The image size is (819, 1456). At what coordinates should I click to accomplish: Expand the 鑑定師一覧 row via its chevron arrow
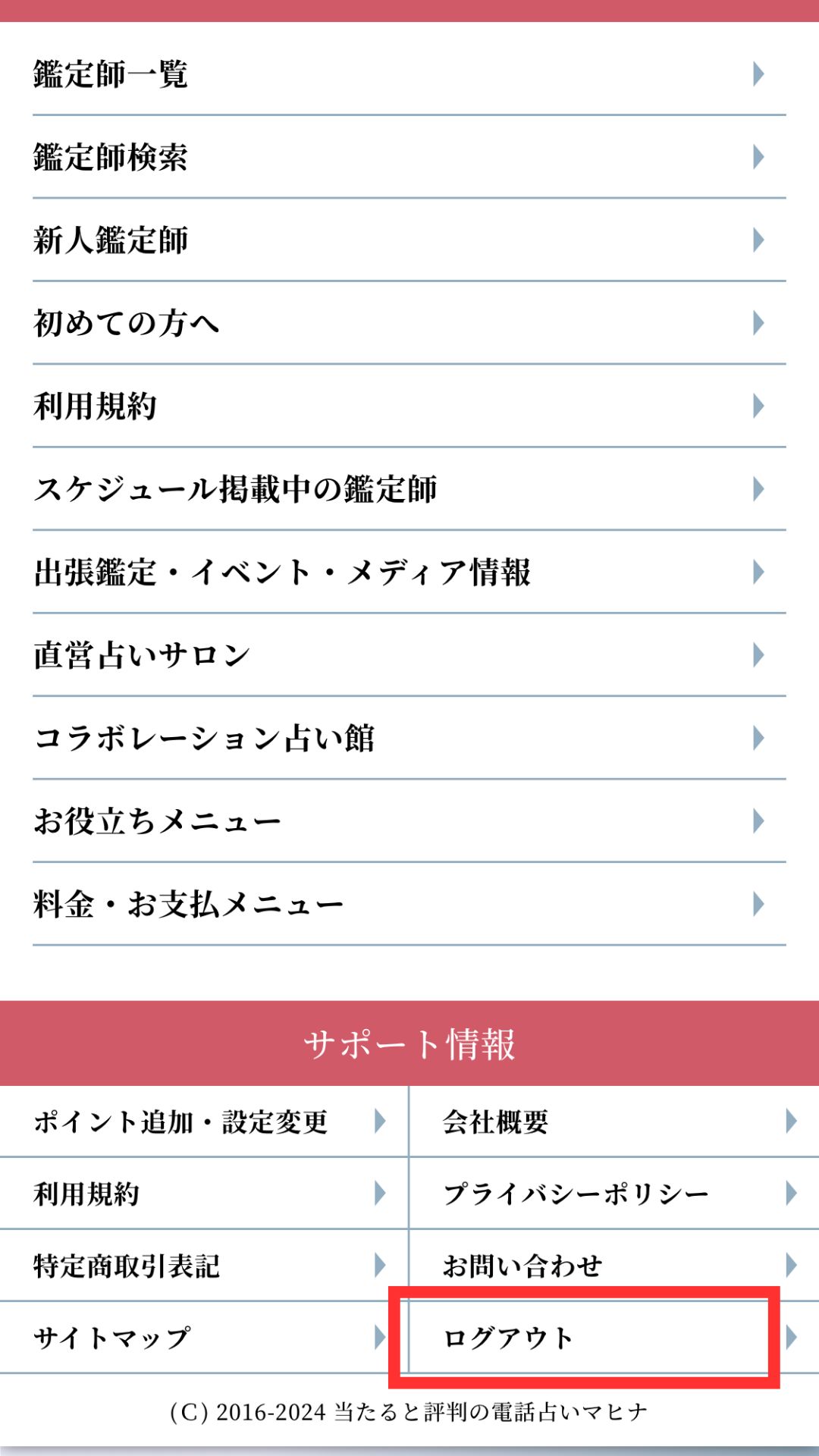(757, 74)
